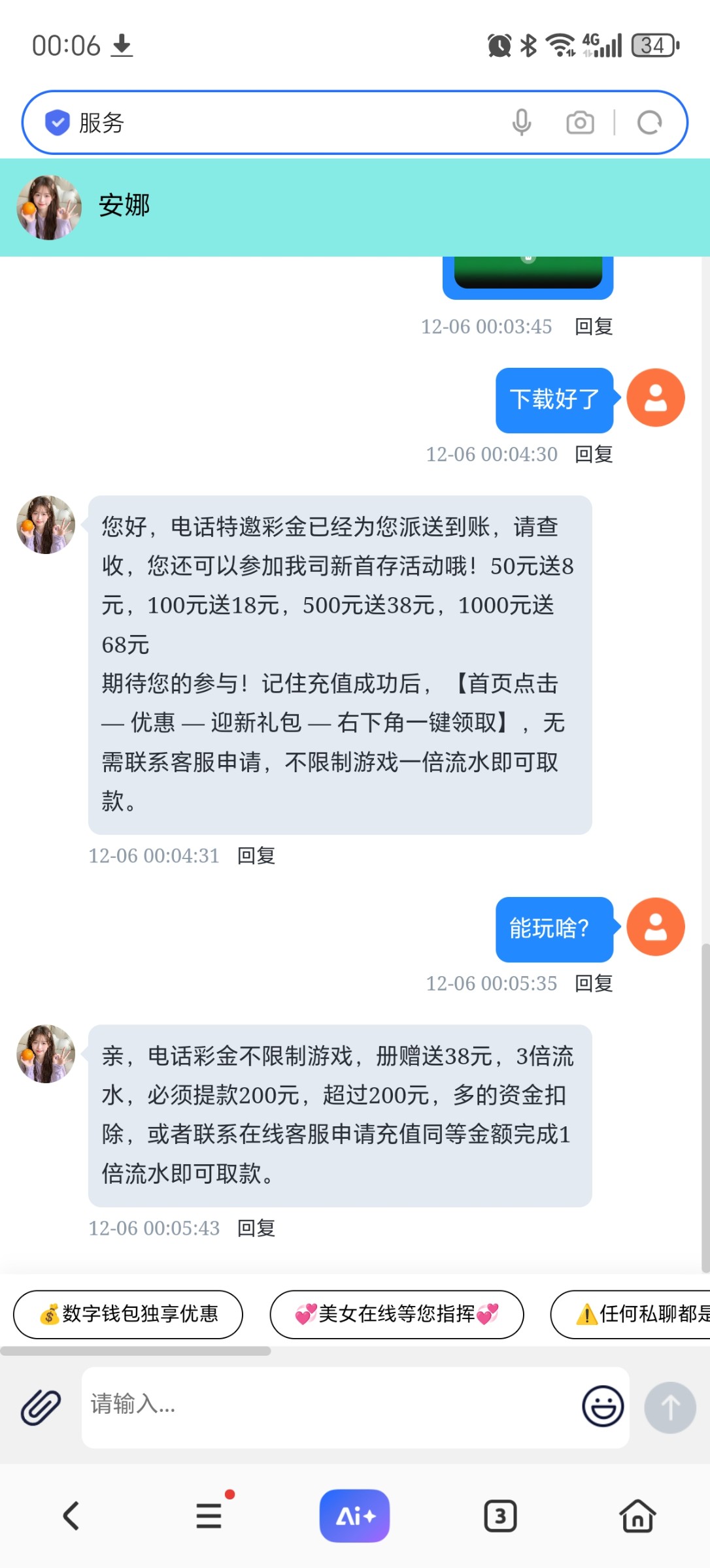The height and width of the screenshot is (1568, 710).
Task: Focus the 请输入 message field
Action: (327, 1407)
